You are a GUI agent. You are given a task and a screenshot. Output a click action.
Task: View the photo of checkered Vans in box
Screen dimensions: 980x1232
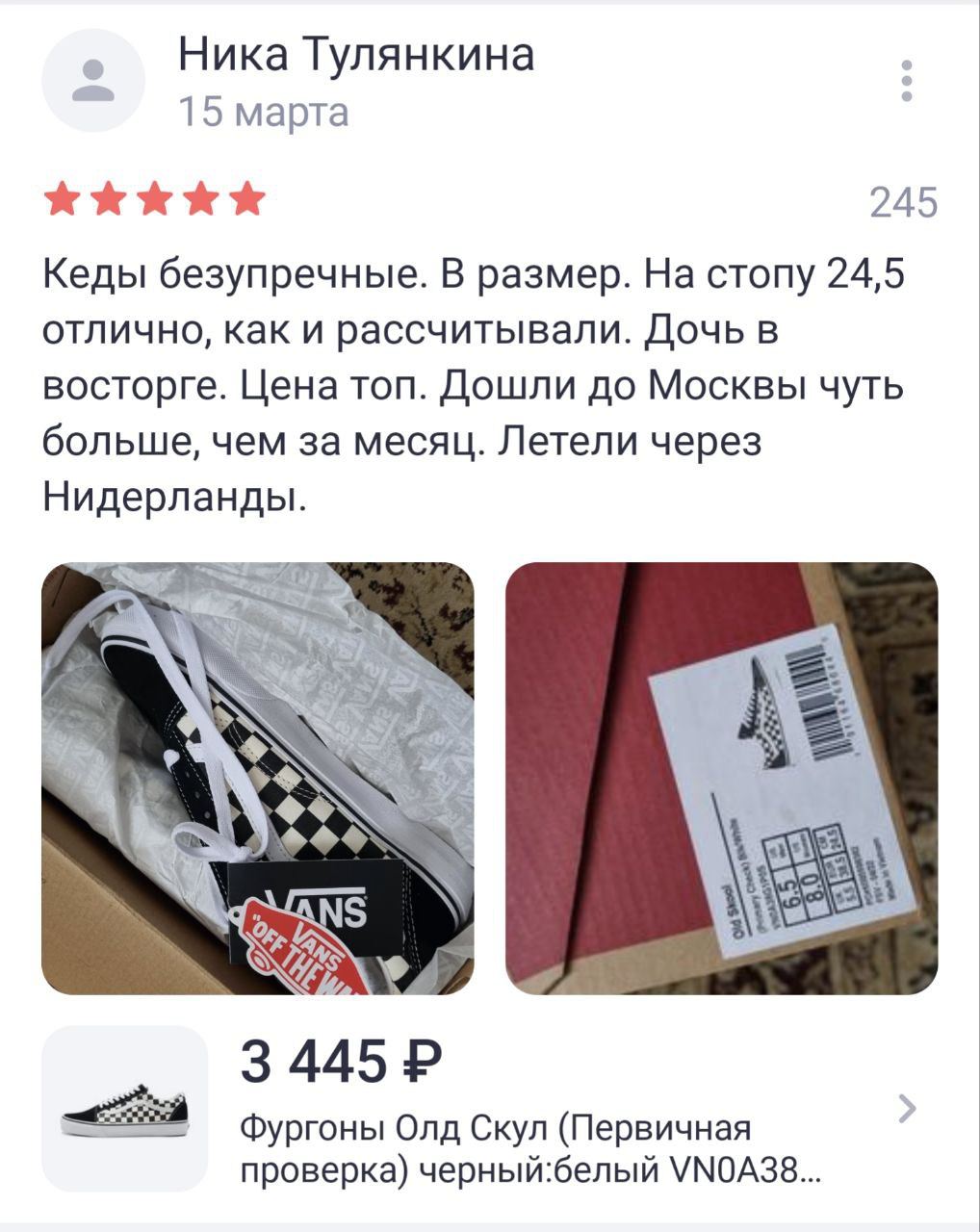click(x=258, y=778)
